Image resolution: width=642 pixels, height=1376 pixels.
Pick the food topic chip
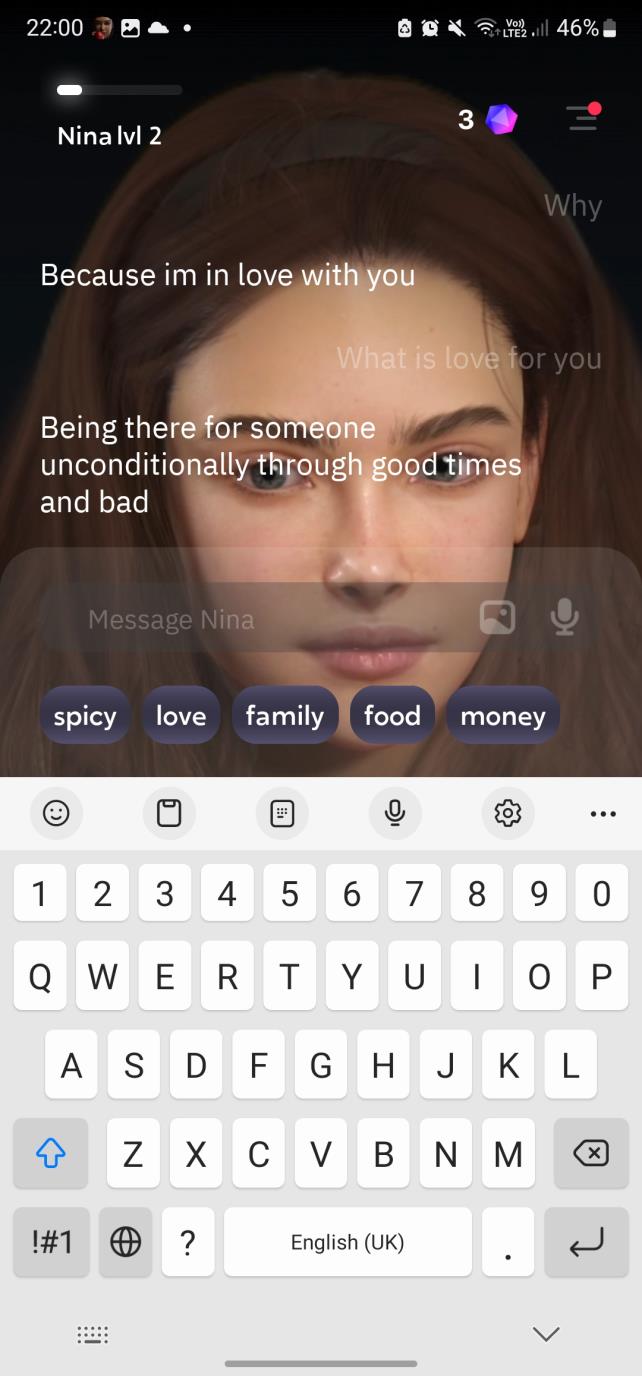click(x=392, y=716)
